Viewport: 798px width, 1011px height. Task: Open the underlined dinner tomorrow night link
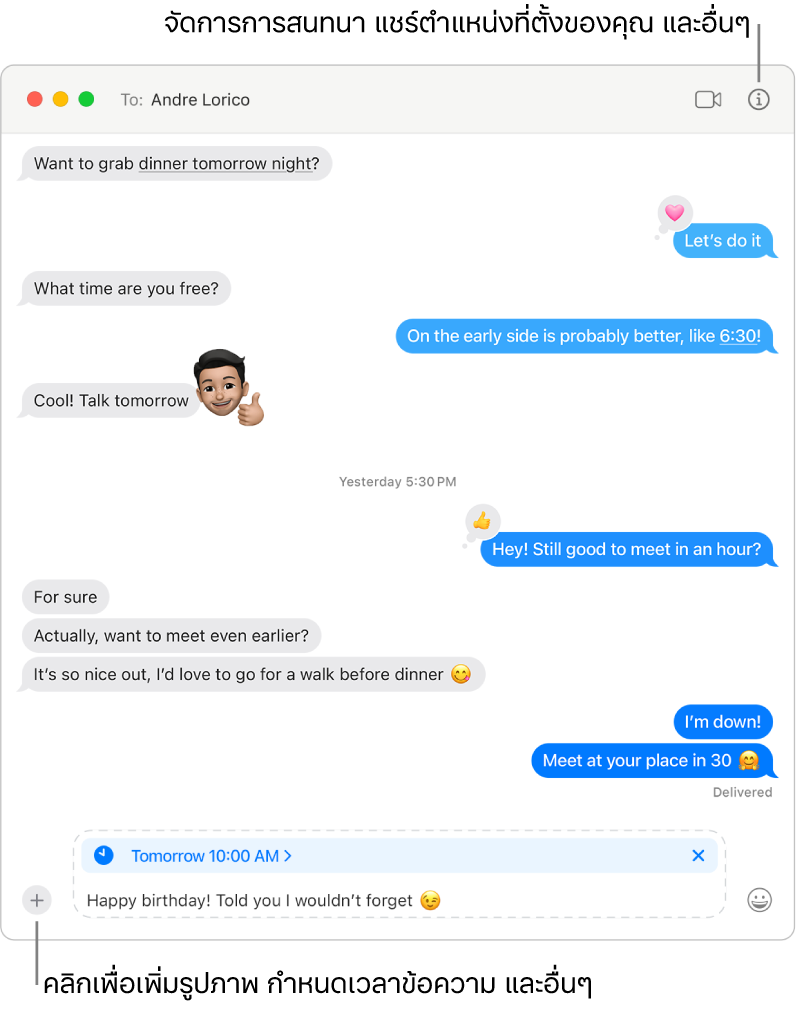click(225, 164)
